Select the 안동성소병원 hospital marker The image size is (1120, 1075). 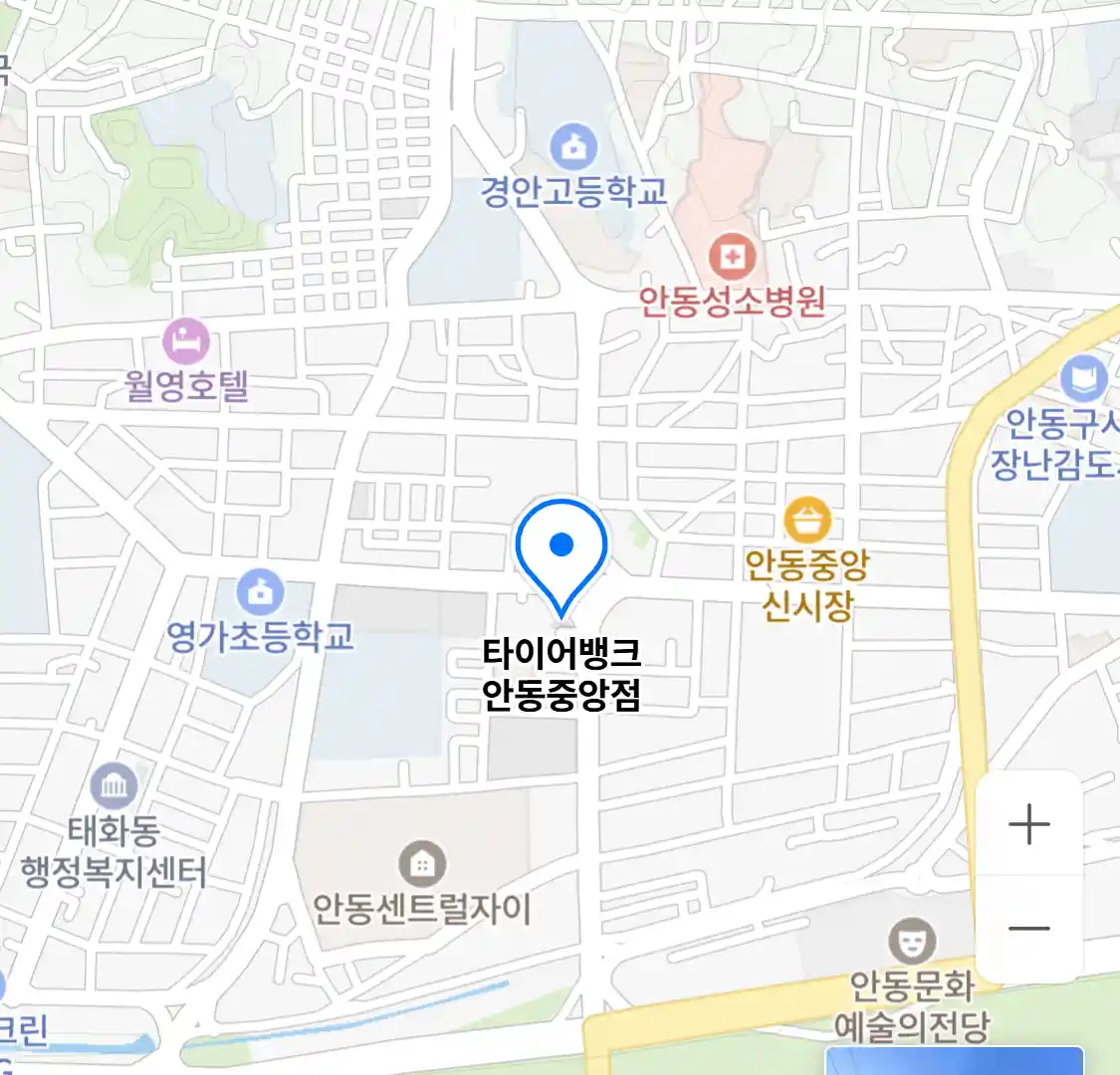point(732,258)
